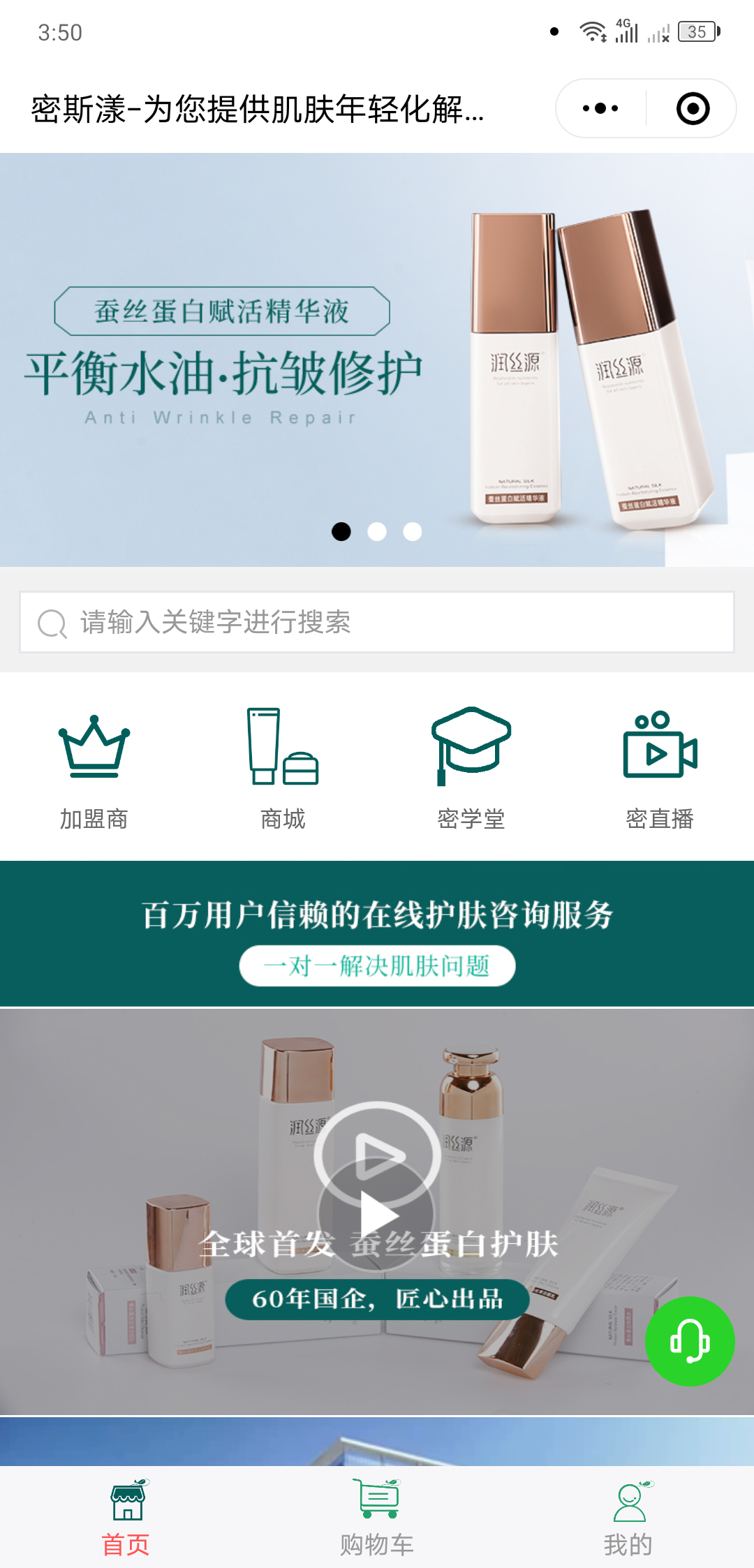This screenshot has width=754, height=1568.
Task: Open the 密学堂 section
Action: (471, 769)
